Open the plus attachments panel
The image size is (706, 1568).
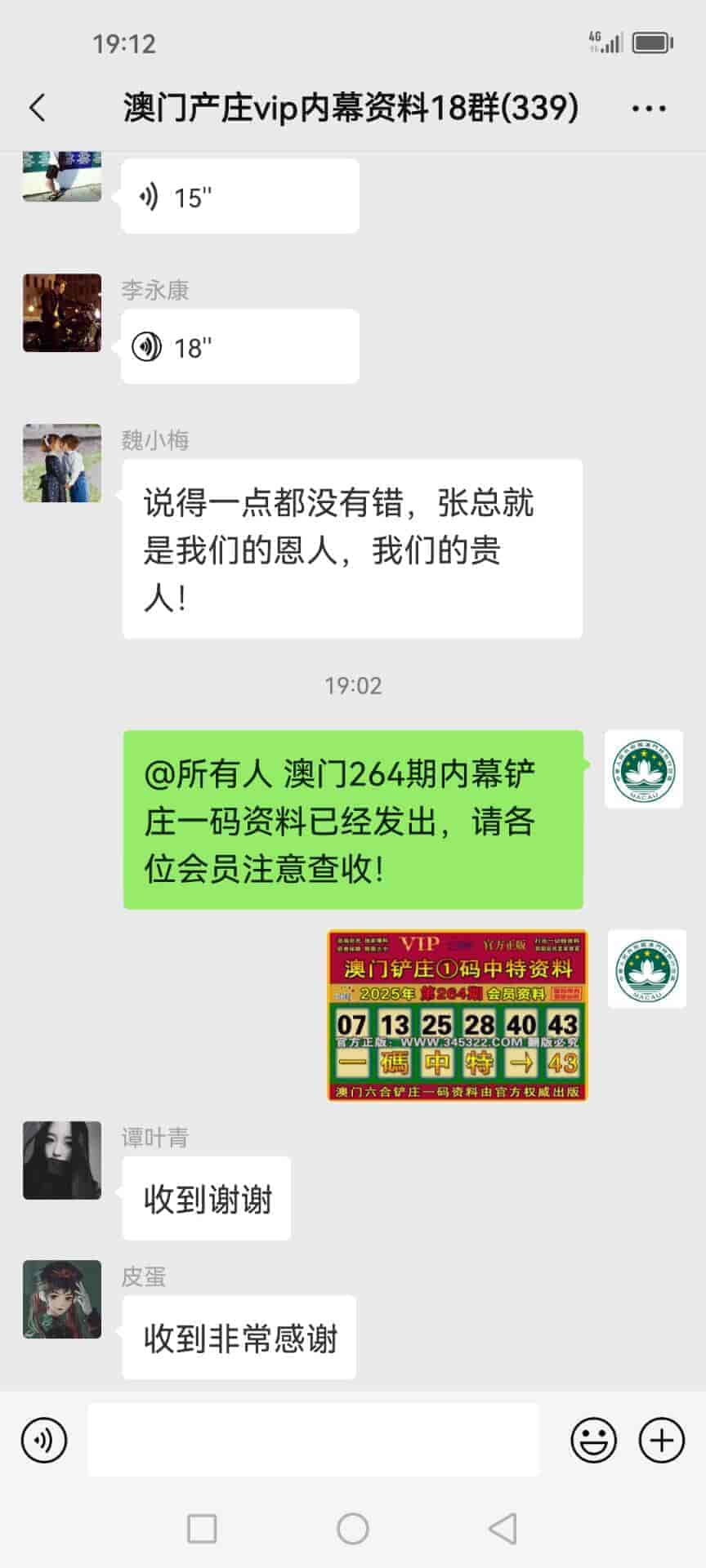coord(661,1440)
